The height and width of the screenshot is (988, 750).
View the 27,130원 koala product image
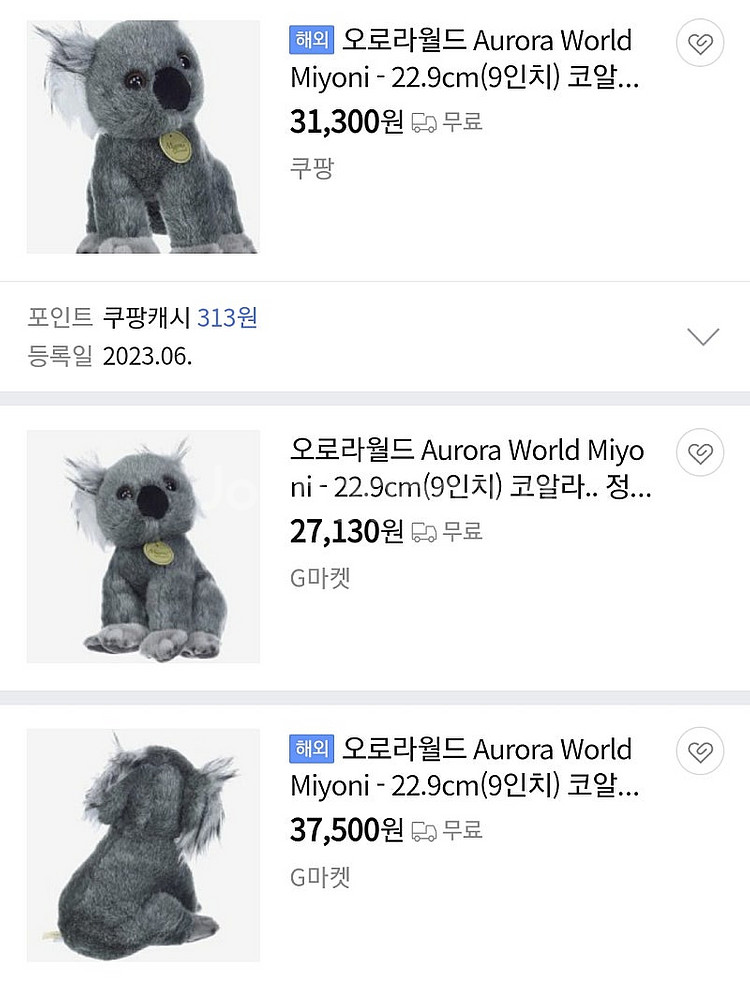143,546
